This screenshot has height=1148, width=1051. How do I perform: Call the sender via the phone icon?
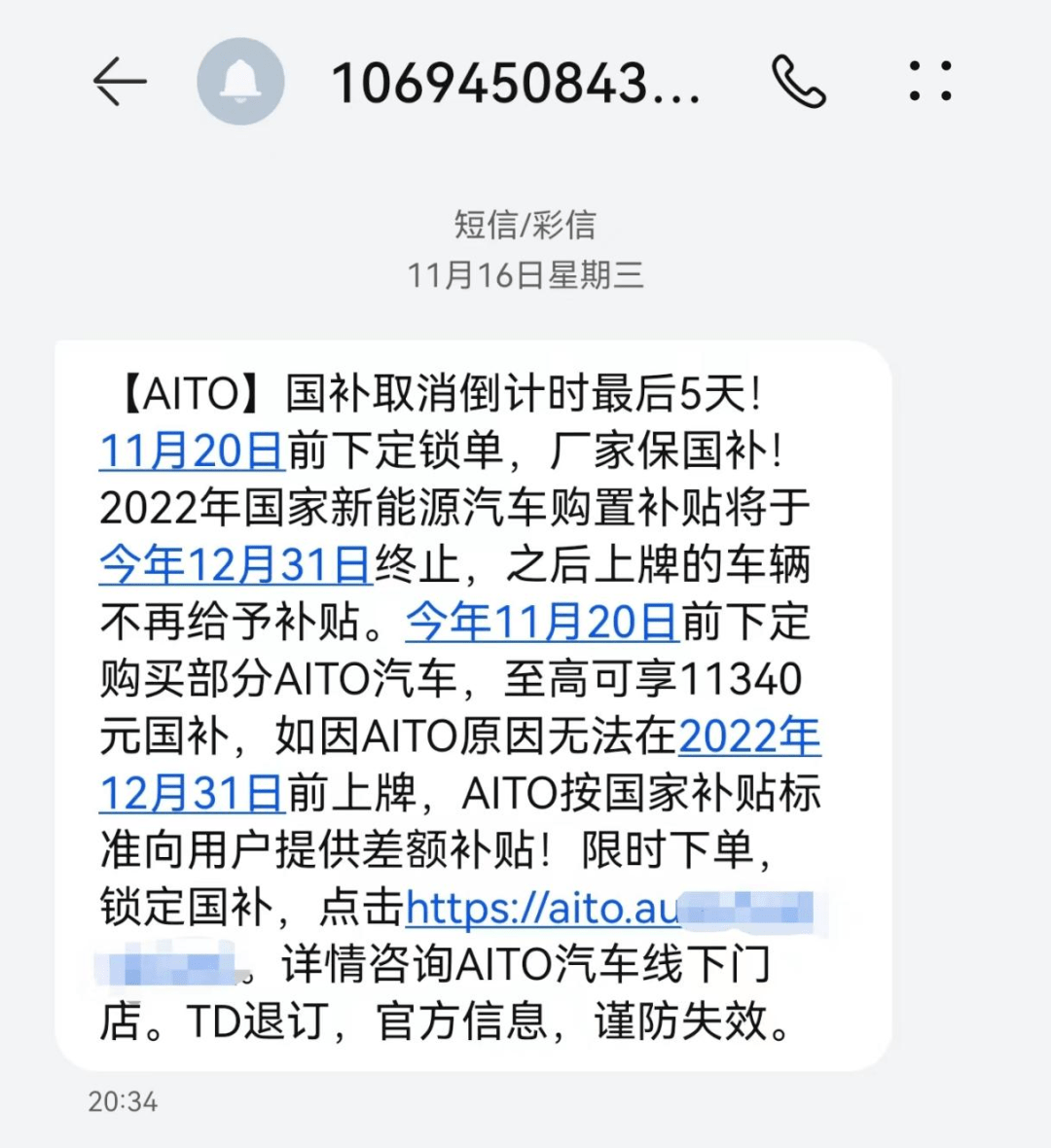[798, 82]
